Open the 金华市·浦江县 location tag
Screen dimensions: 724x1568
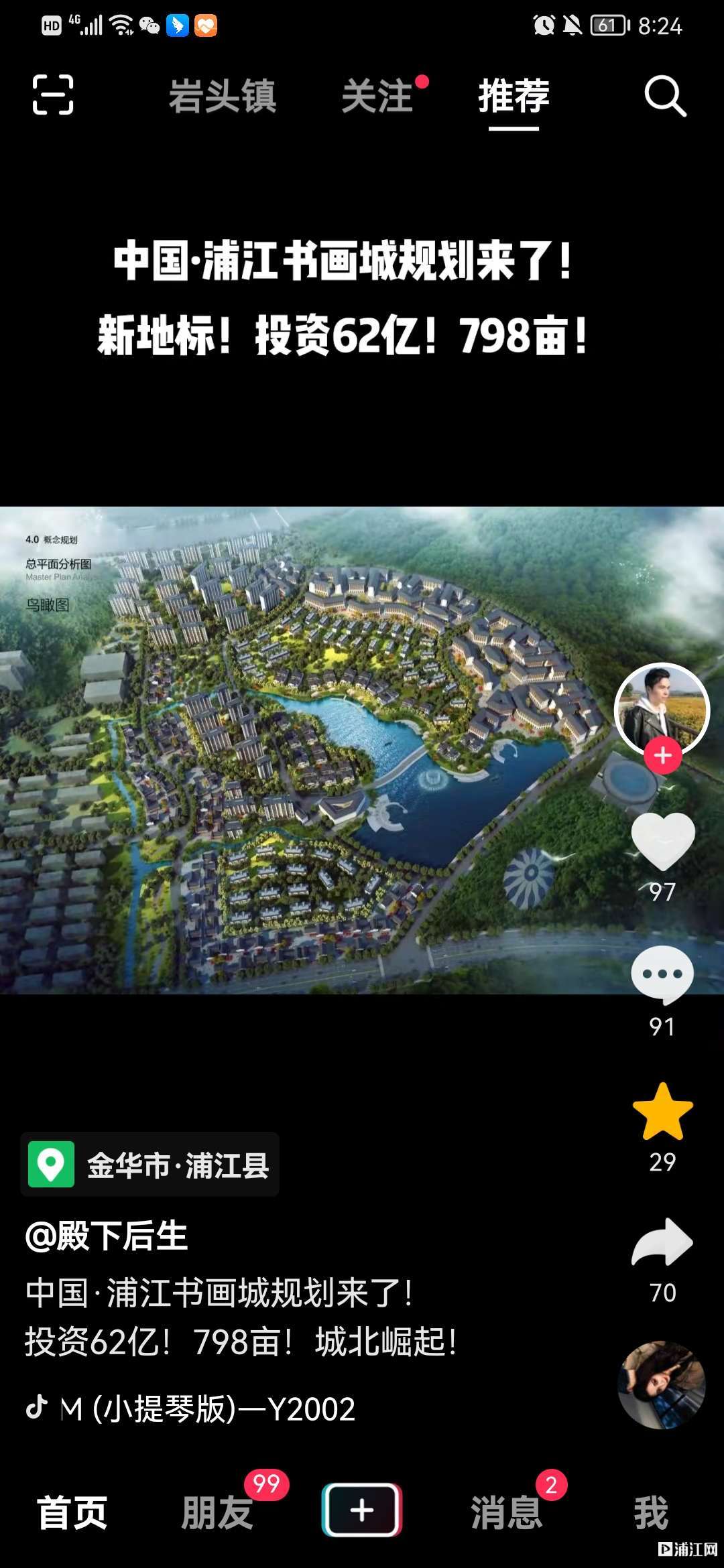pos(150,1165)
